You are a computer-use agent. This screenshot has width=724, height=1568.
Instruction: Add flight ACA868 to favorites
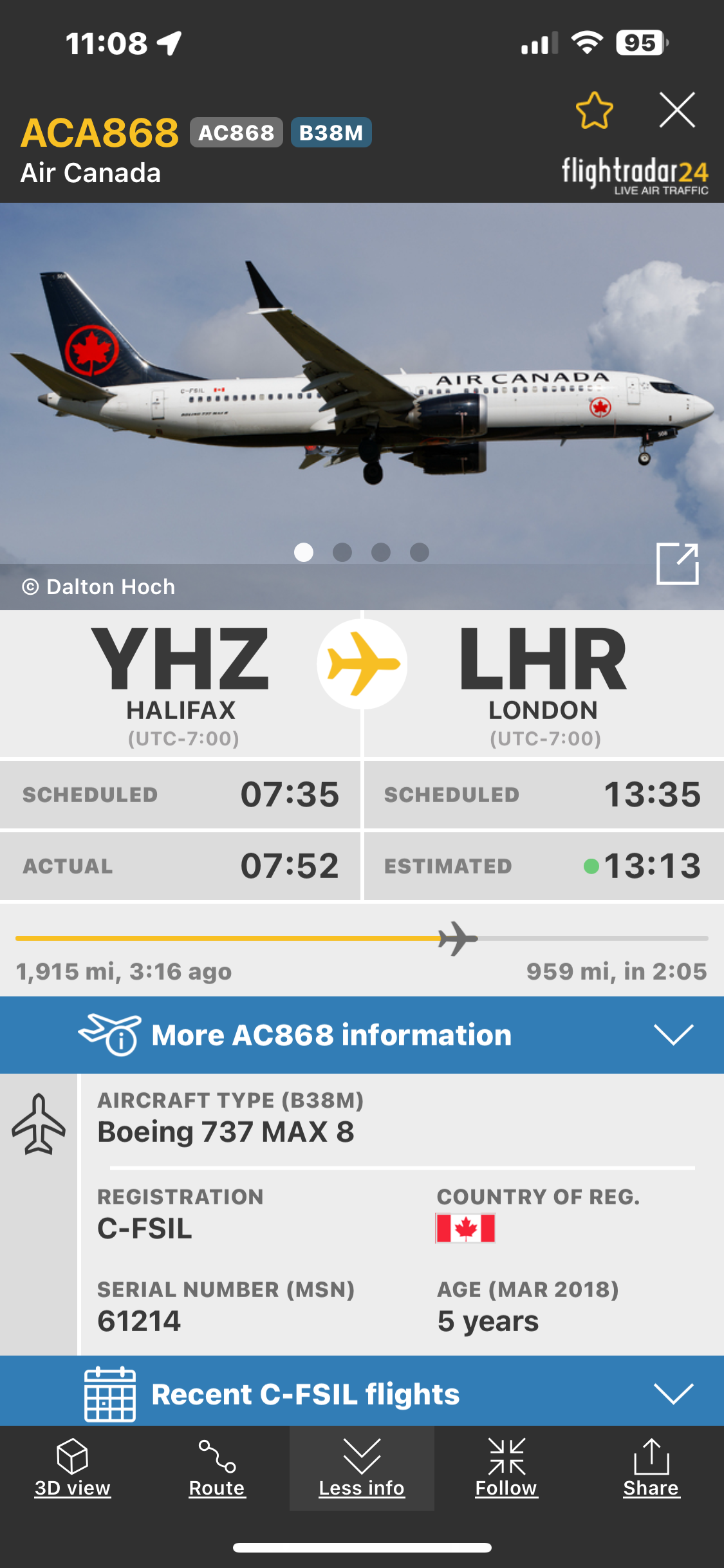click(x=594, y=111)
